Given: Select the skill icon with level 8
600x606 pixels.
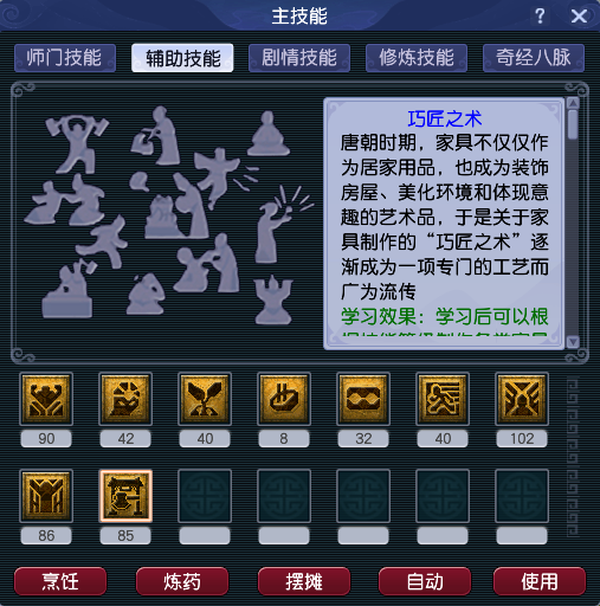Looking at the screenshot, I should click(284, 399).
